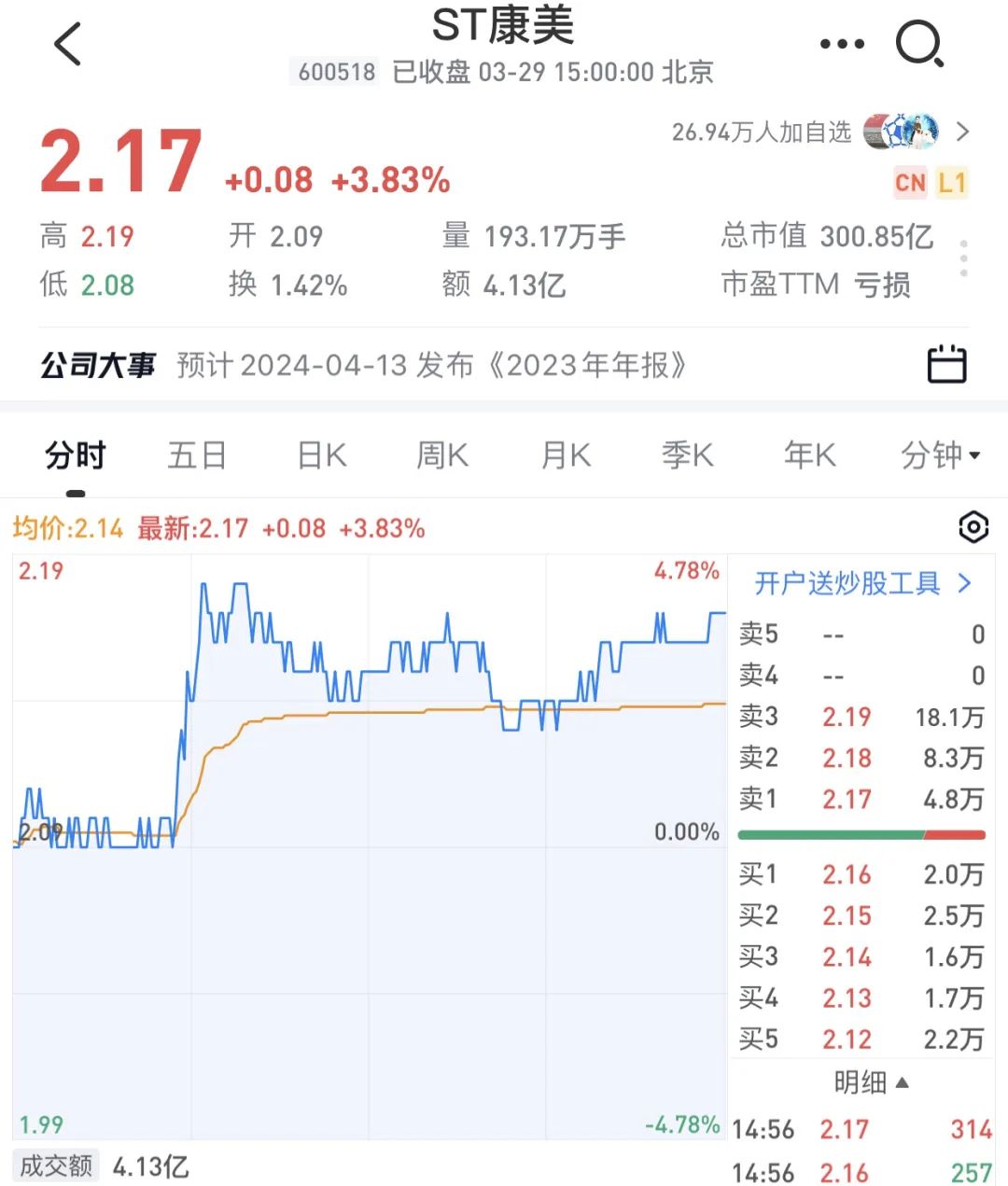The image size is (1008, 1186).
Task: Open the three-dot overflow menu
Action: [x=841, y=44]
